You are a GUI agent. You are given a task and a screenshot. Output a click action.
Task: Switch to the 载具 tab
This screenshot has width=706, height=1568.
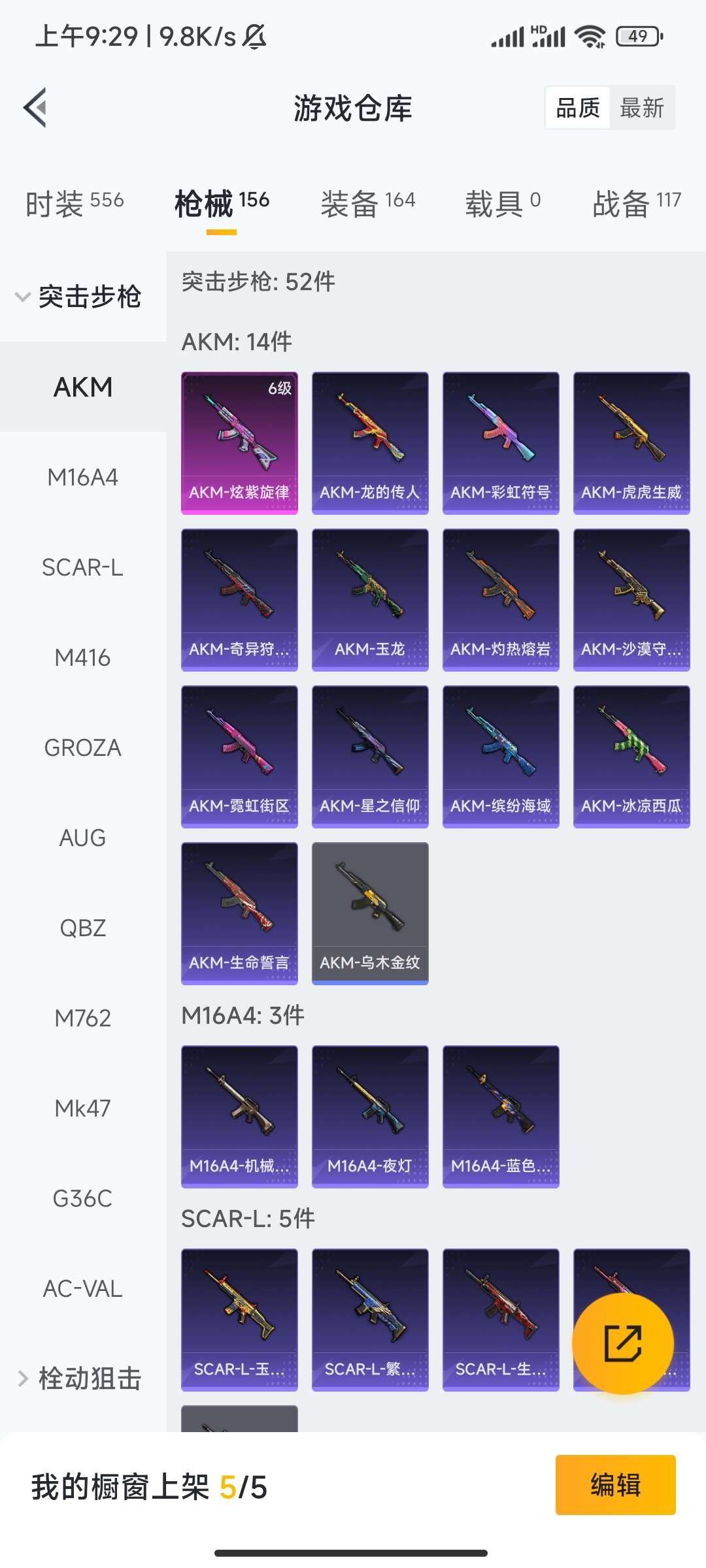coord(503,203)
